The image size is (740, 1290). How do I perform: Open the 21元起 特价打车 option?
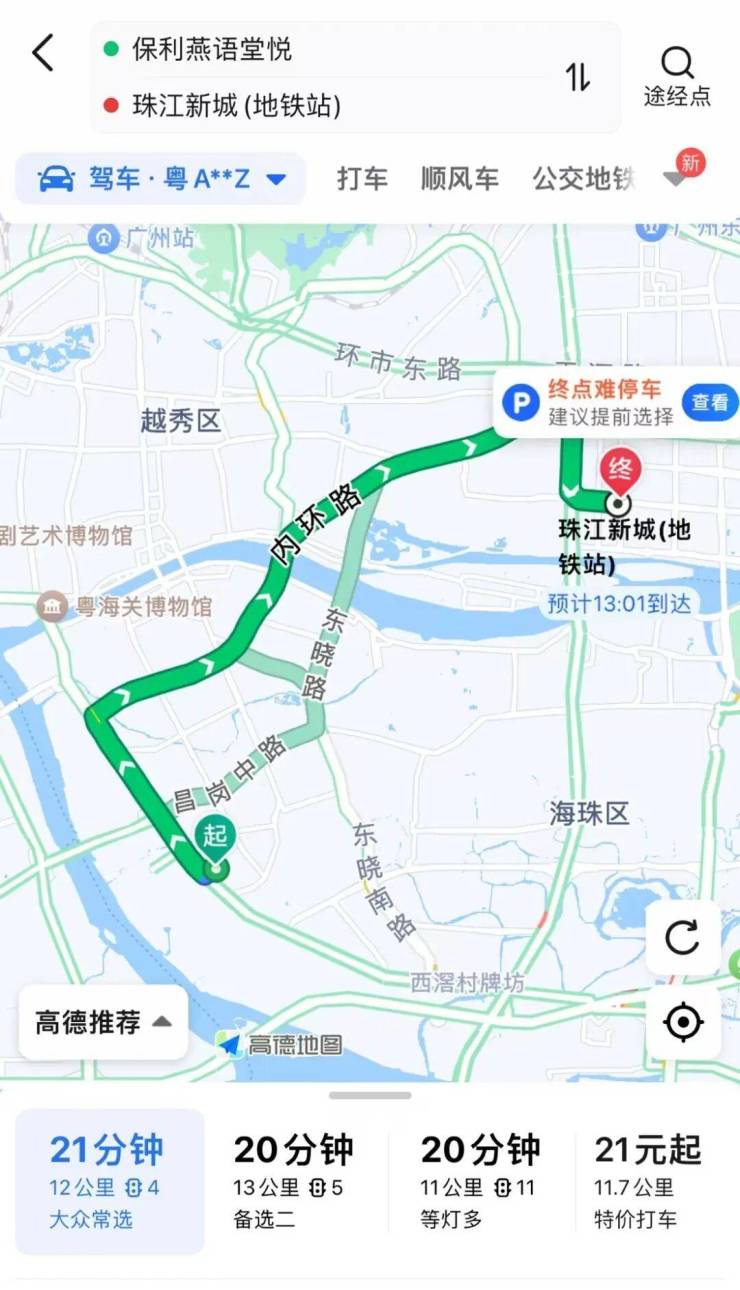coord(648,1180)
